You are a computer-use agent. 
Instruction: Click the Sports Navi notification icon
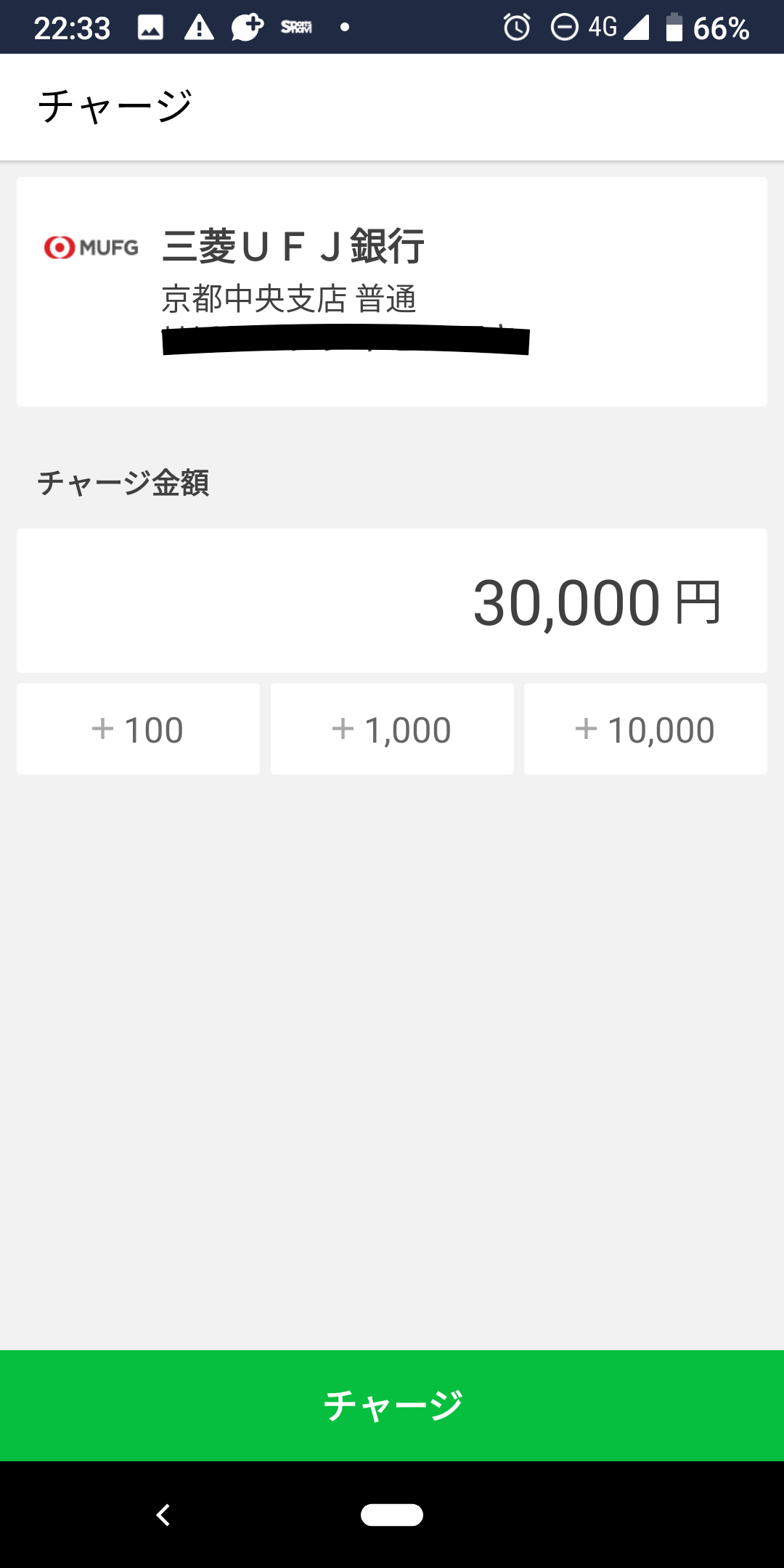(x=298, y=28)
